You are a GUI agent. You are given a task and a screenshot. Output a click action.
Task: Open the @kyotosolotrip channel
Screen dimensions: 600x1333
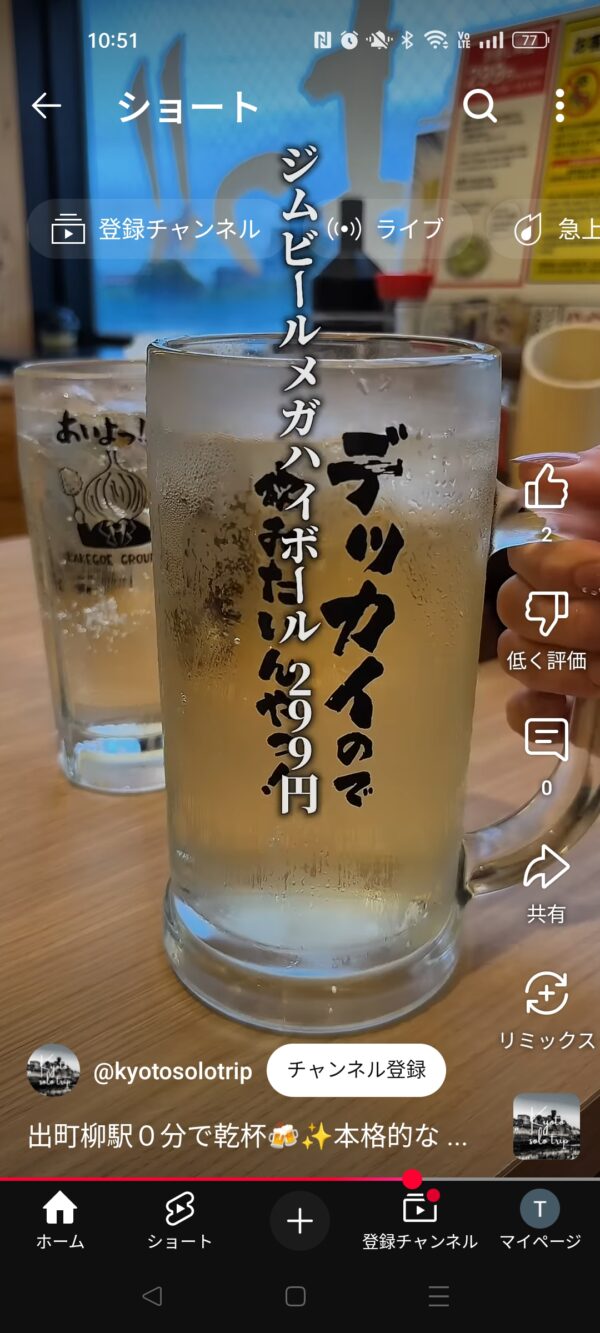coord(172,1071)
